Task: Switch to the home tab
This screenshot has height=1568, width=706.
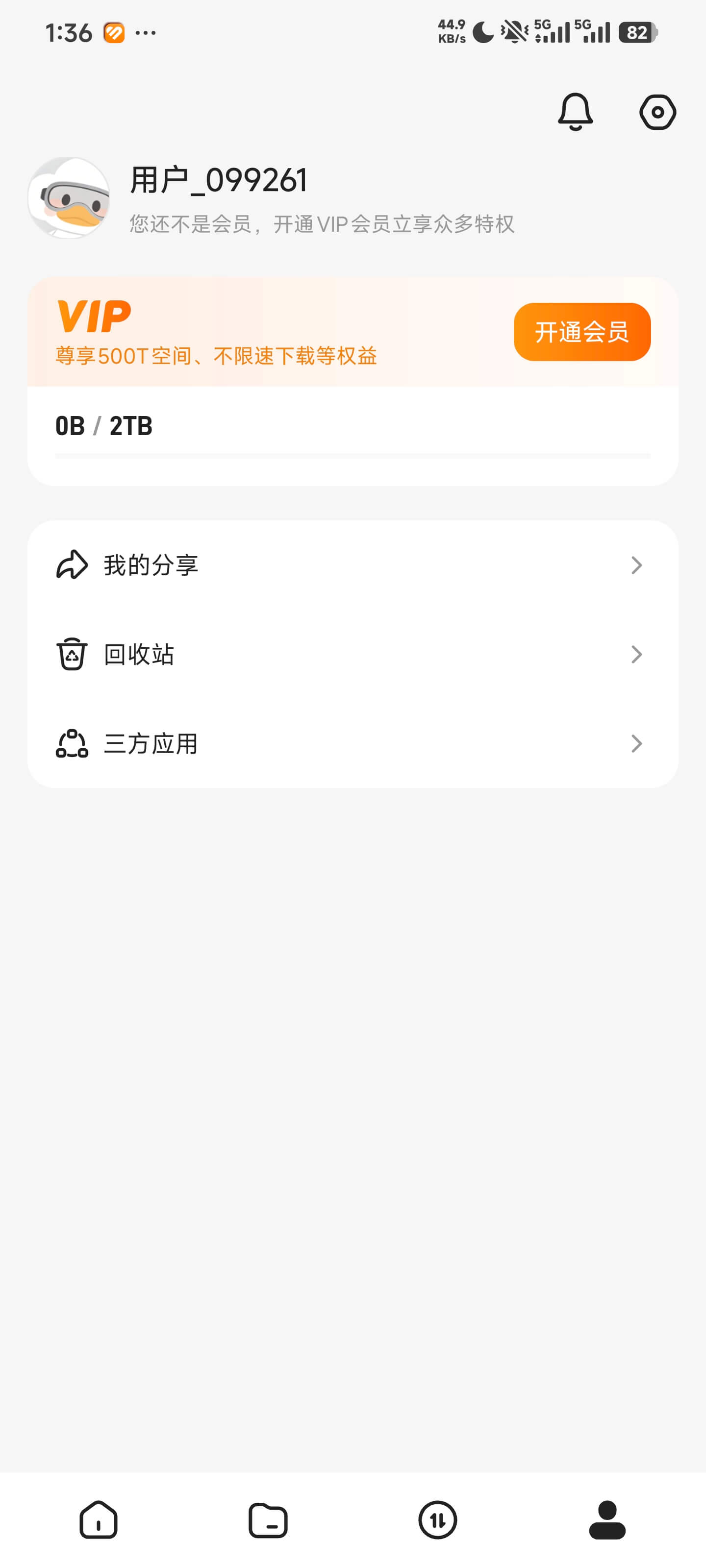Action: 98,1520
